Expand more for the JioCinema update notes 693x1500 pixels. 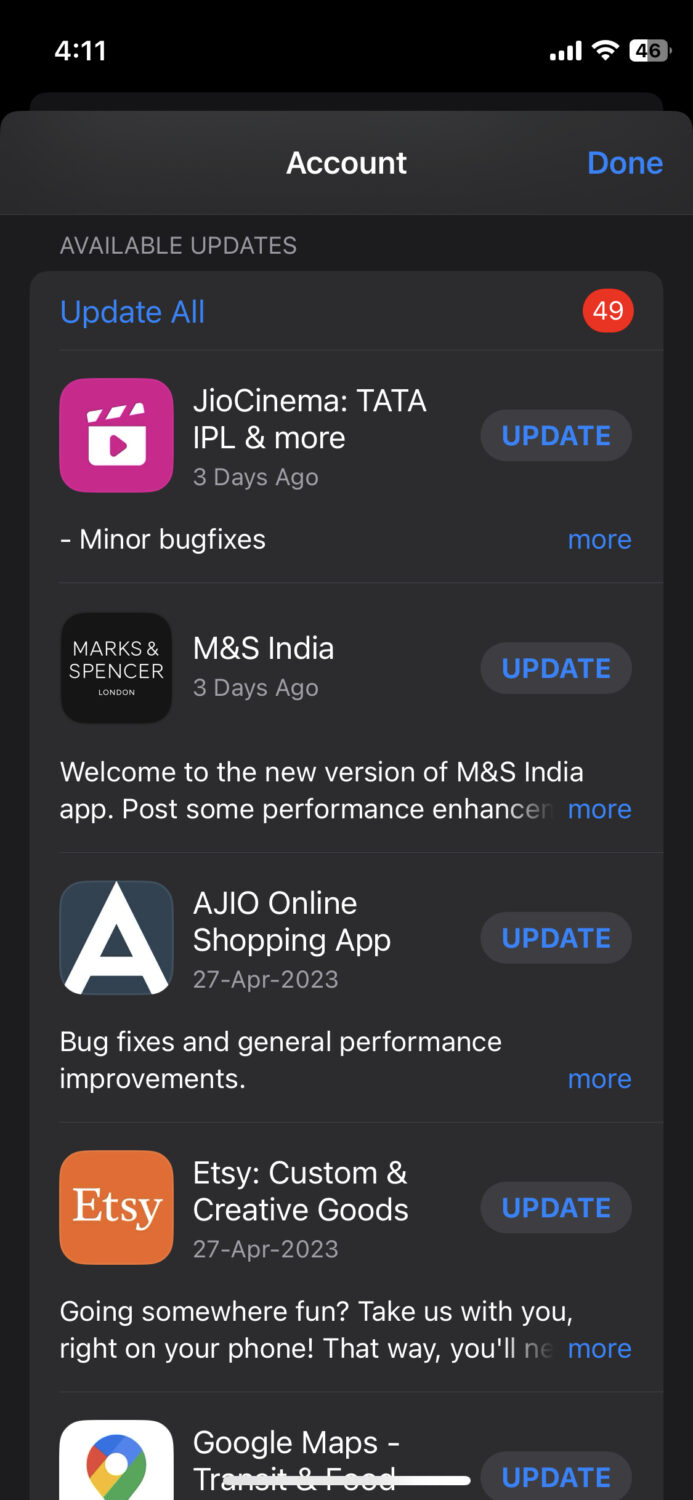click(599, 540)
